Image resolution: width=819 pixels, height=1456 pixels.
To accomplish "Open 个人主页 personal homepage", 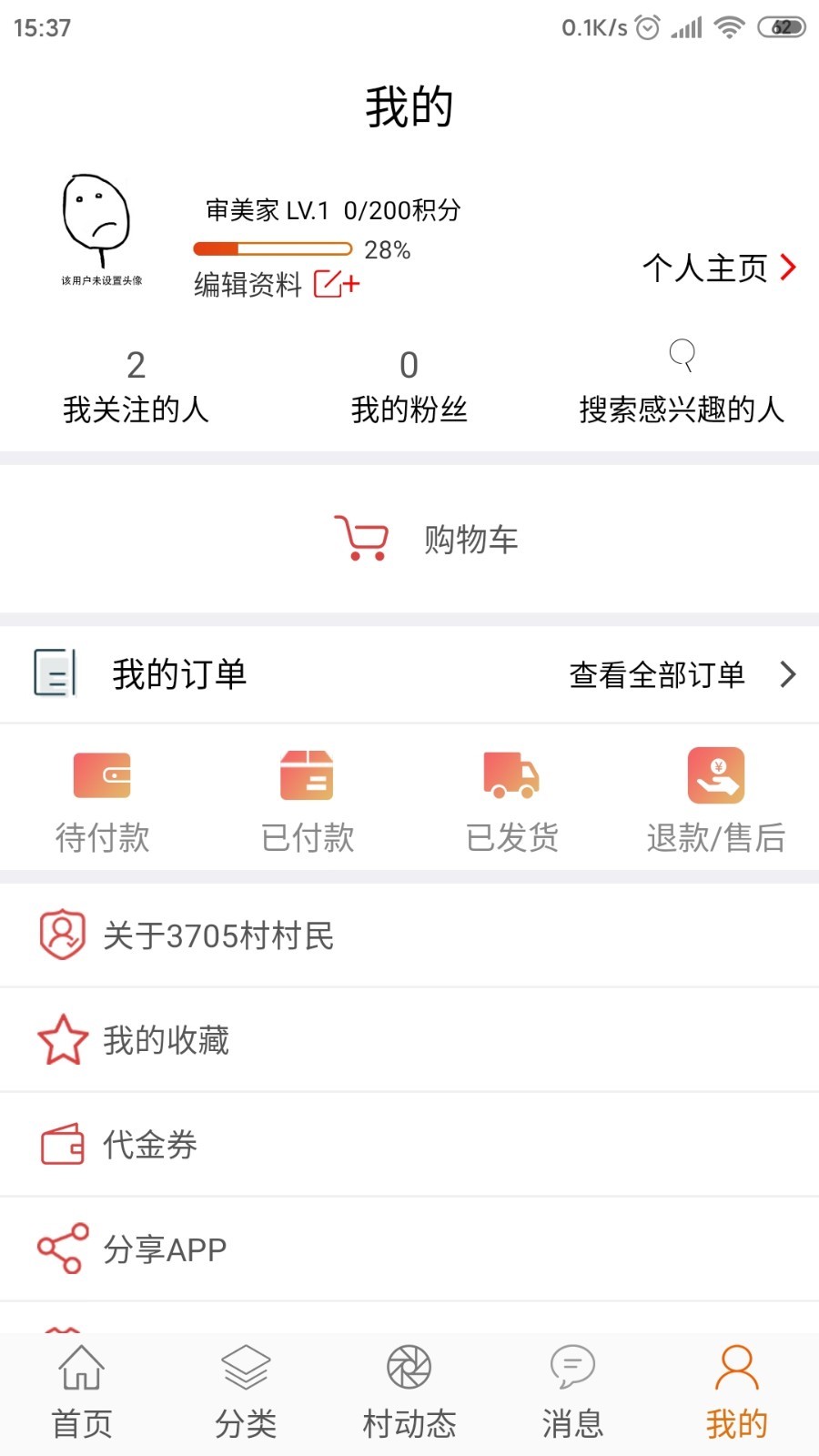I will 719,268.
